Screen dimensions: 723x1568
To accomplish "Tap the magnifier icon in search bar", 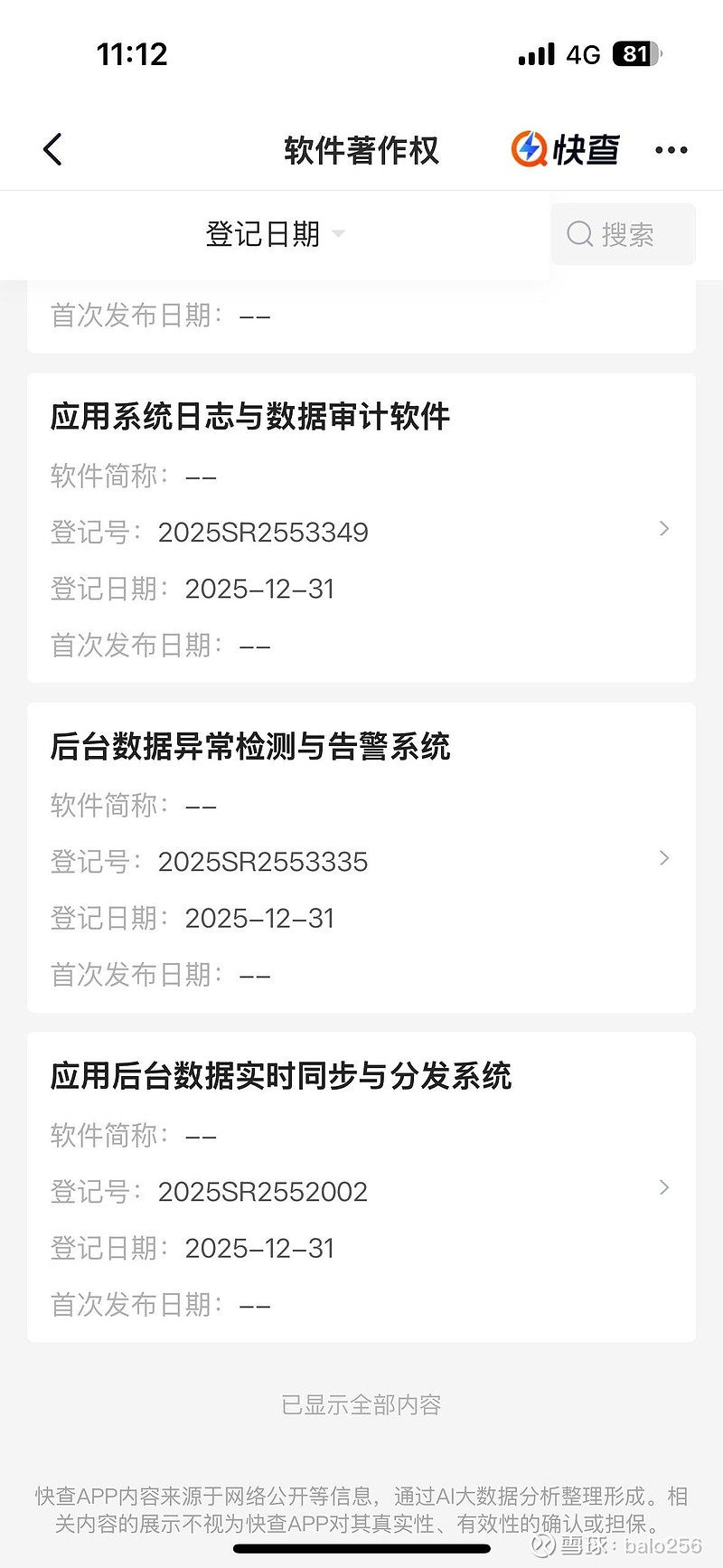I will click(578, 234).
